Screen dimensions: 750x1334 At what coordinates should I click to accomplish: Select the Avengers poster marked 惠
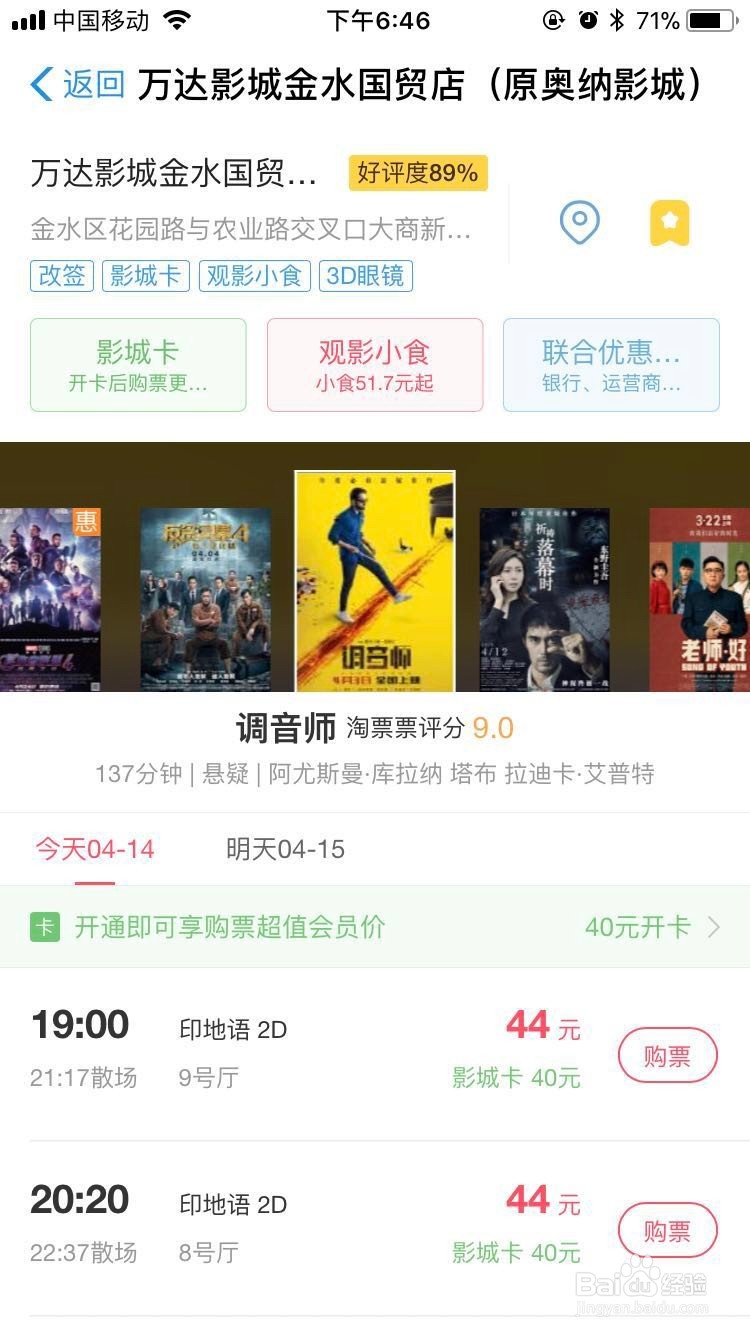click(50, 598)
